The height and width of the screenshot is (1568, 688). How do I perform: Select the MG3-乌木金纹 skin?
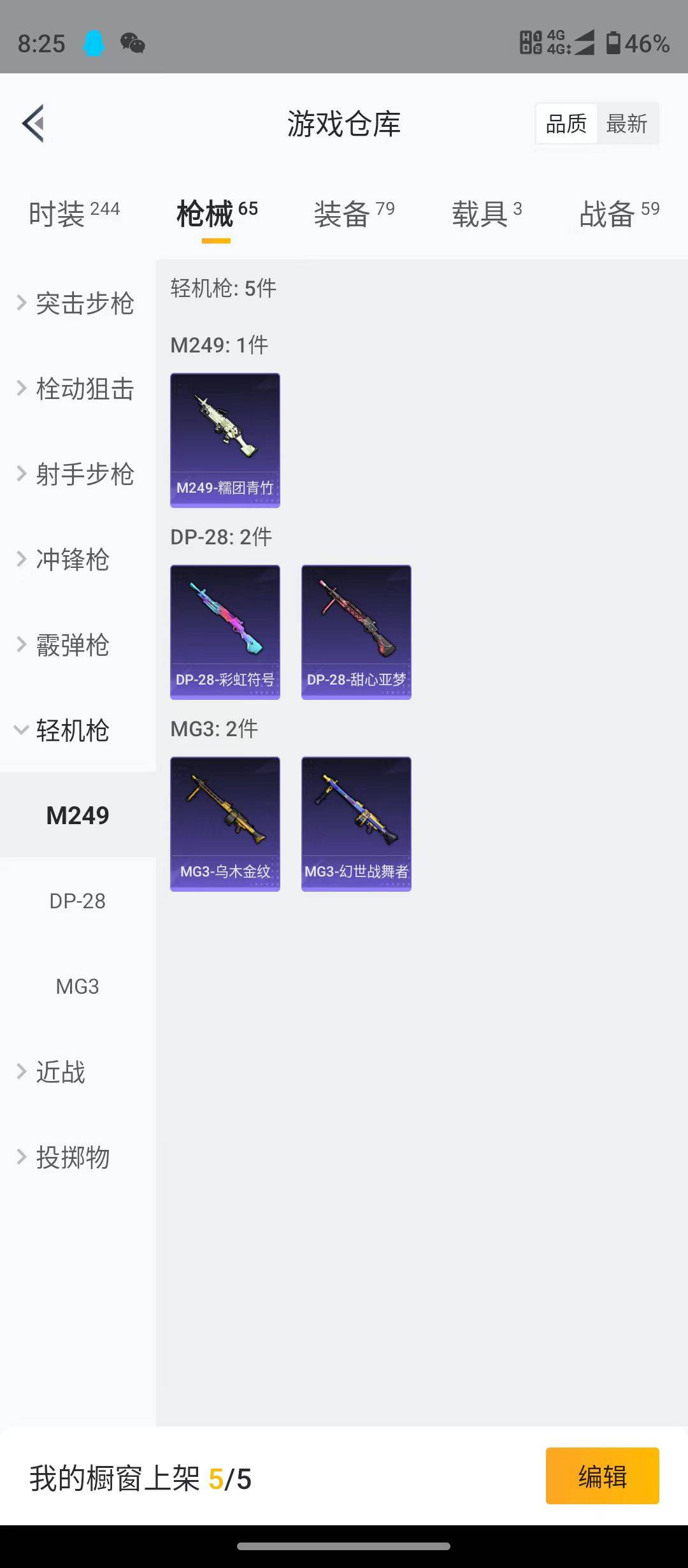point(225,824)
